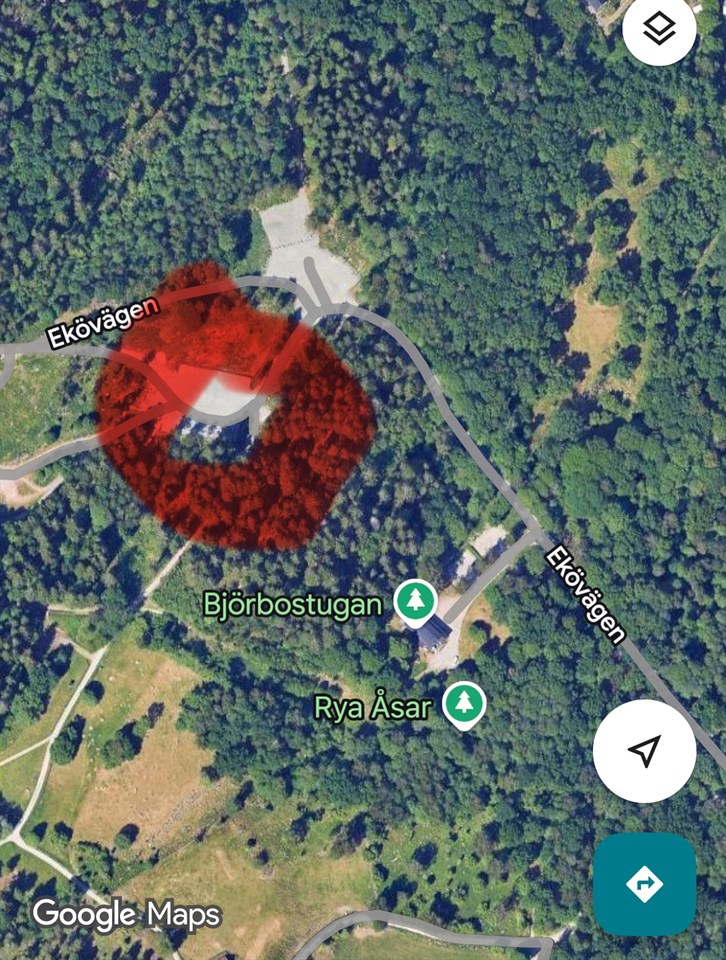Select the Rya Åsar park marker
The image size is (726, 960).
pos(463,705)
